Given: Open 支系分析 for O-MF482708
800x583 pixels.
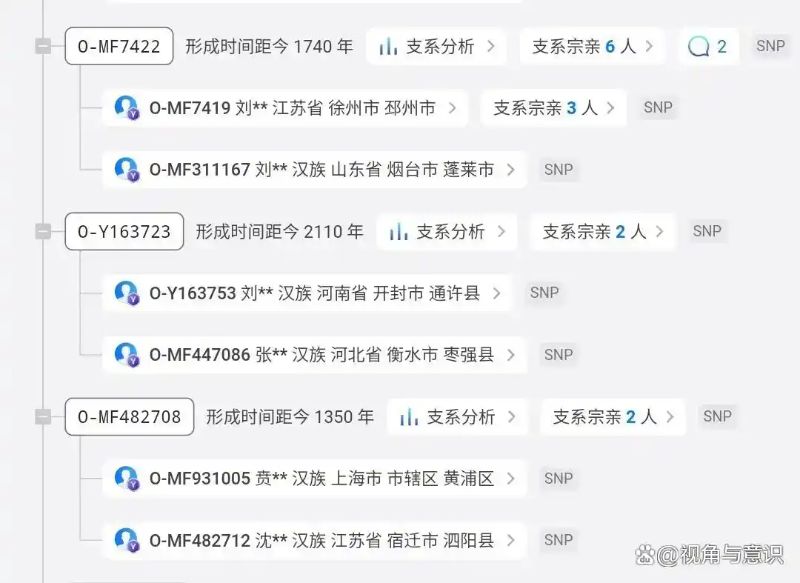Looking at the screenshot, I should (457, 416).
